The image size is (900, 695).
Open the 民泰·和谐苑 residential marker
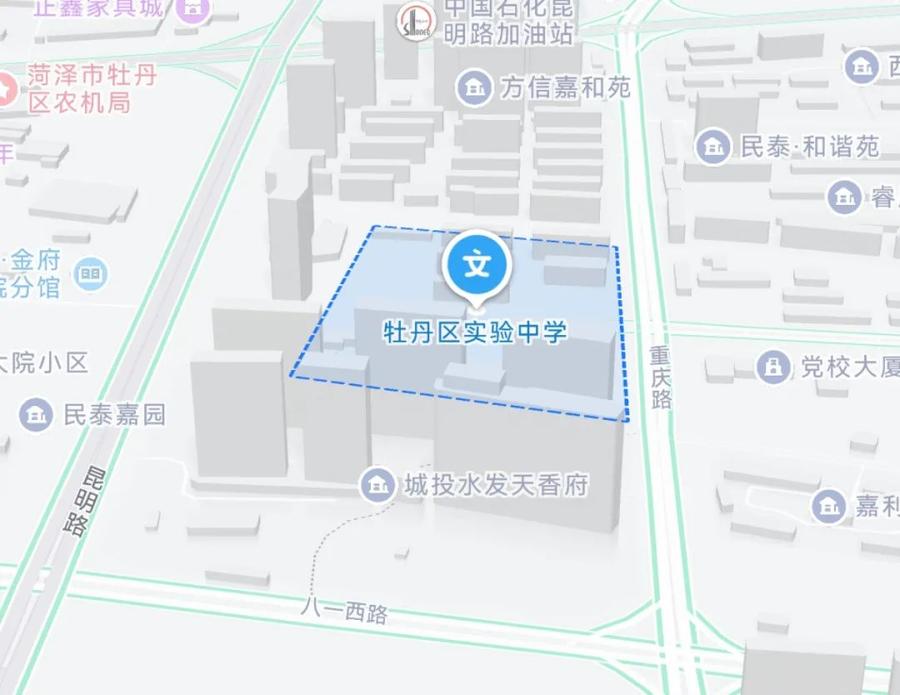(713, 147)
